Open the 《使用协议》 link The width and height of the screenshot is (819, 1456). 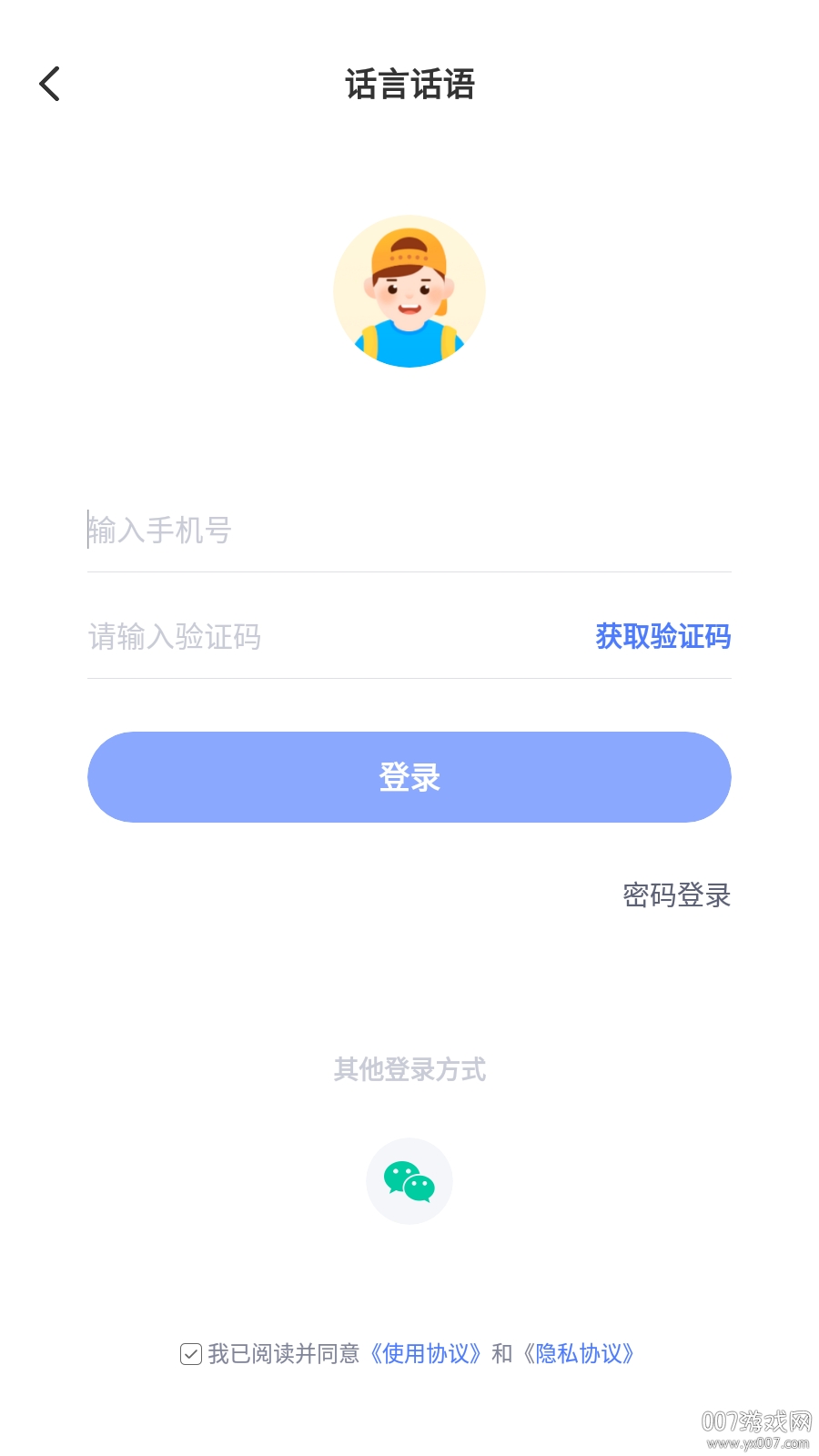426,1354
